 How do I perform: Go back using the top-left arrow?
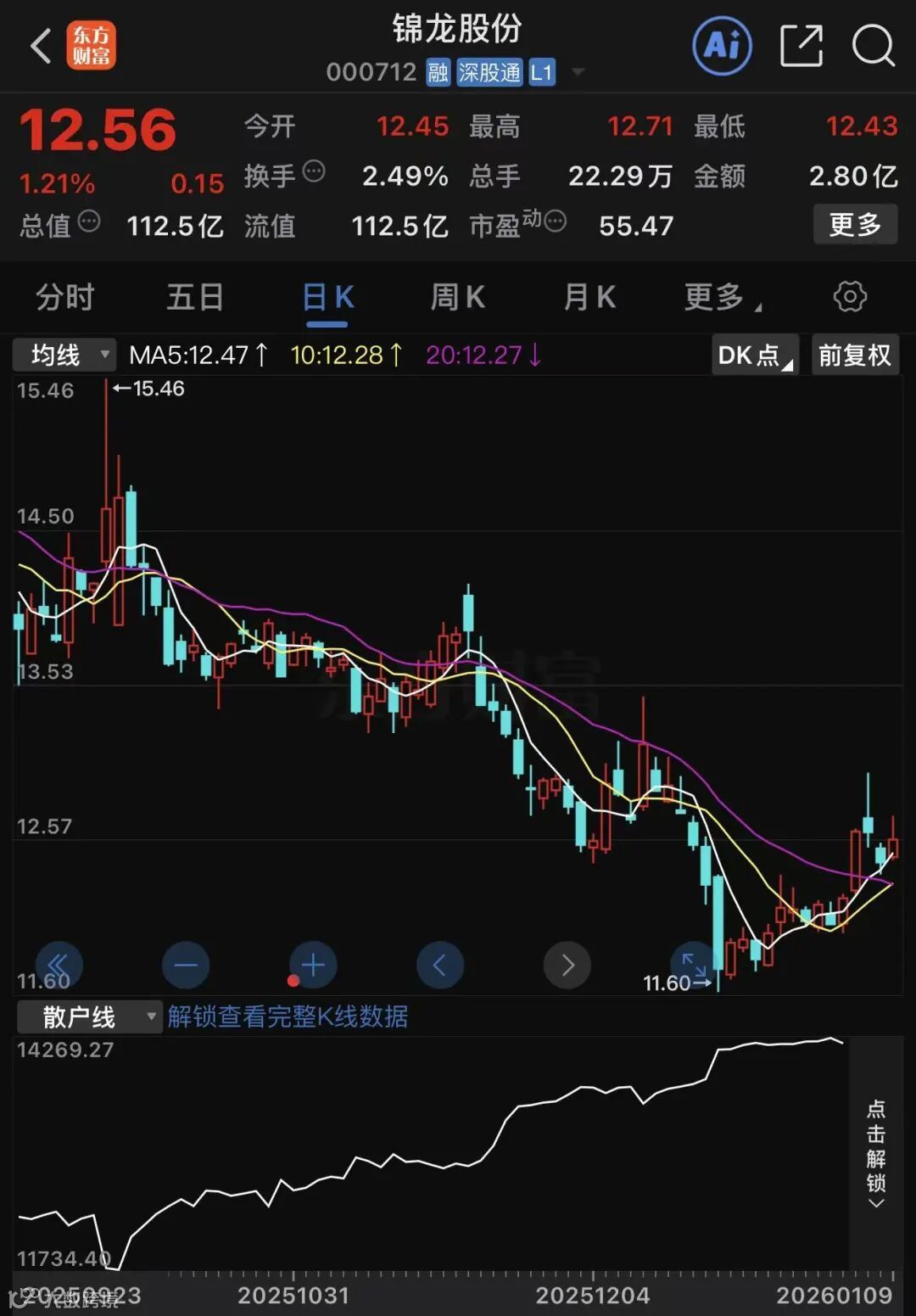[x=41, y=46]
